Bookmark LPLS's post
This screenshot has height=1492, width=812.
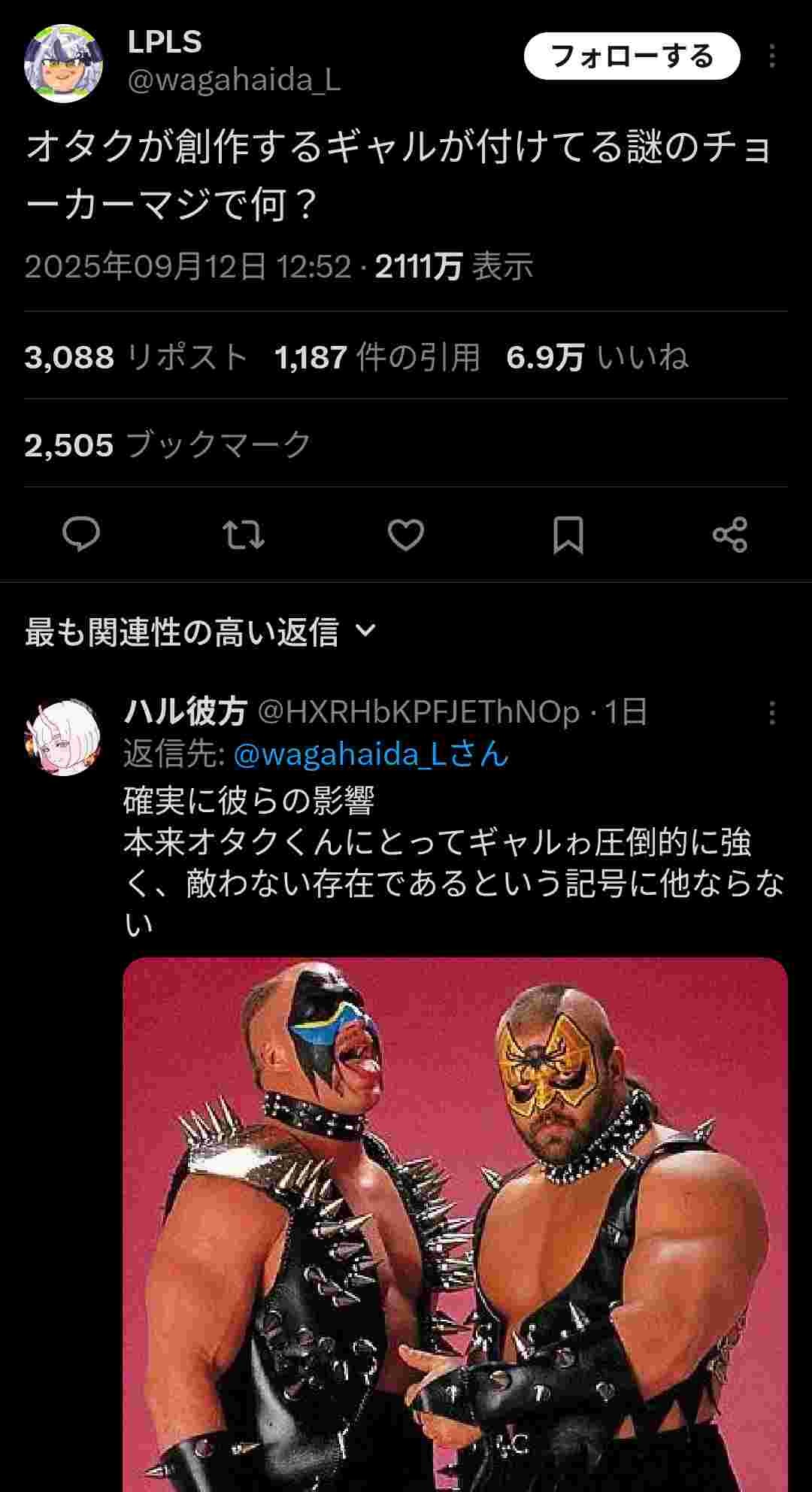568,535
